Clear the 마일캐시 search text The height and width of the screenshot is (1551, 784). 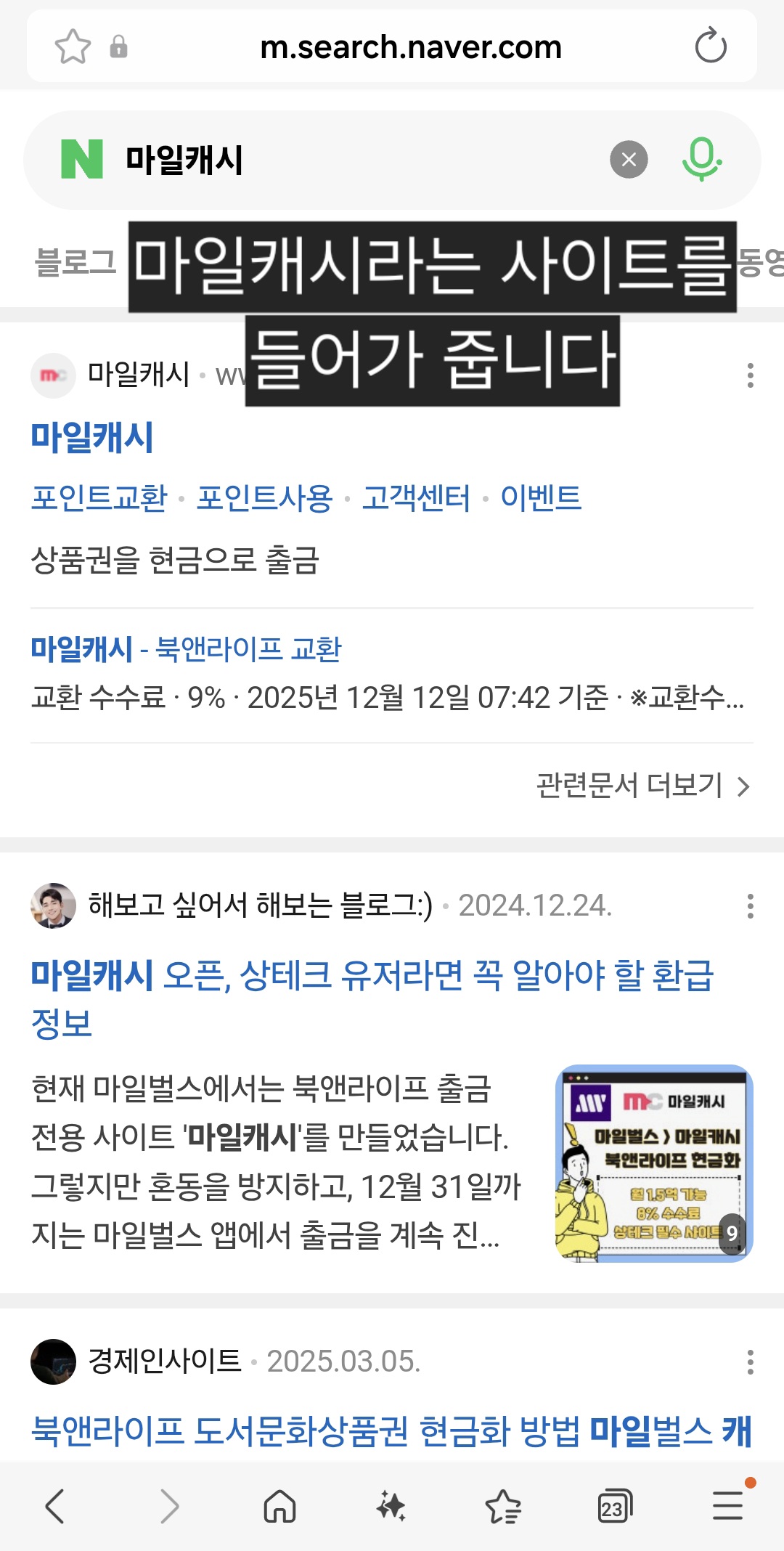tap(629, 160)
